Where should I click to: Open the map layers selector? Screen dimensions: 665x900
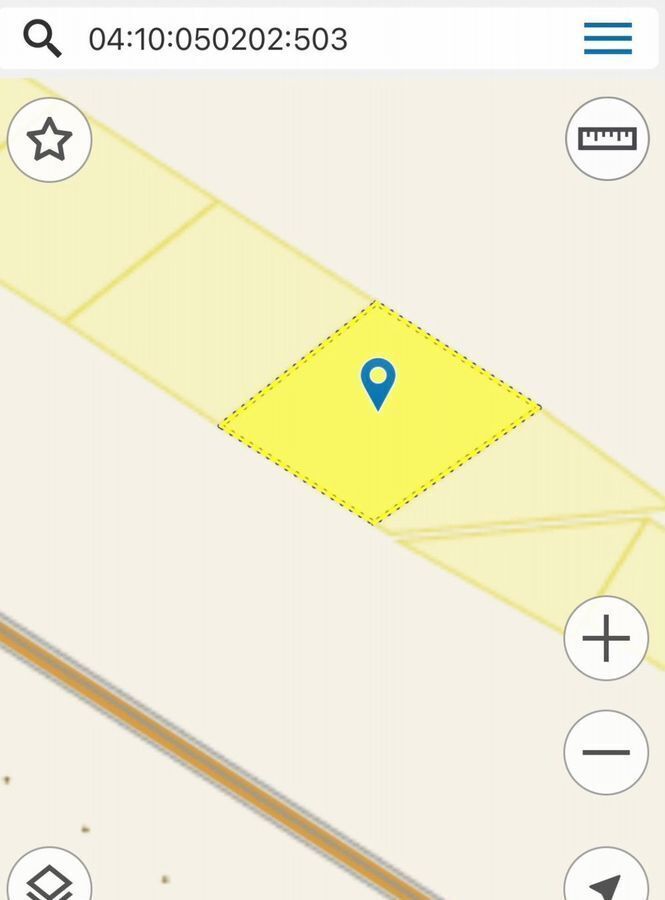[x=48, y=880]
